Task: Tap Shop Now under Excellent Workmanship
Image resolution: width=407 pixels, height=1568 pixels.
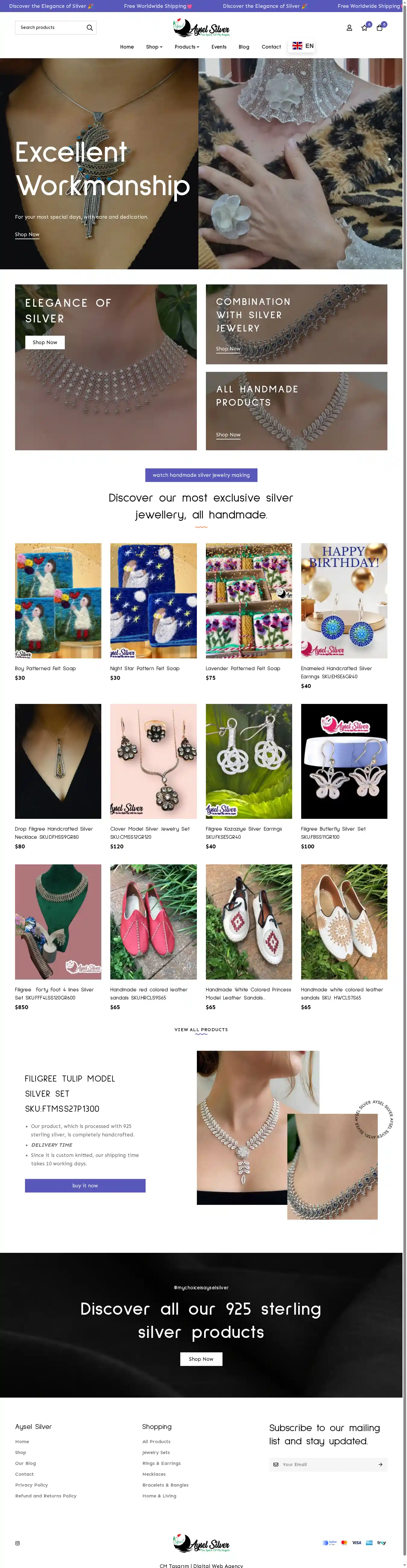Action: pyautogui.click(x=27, y=234)
